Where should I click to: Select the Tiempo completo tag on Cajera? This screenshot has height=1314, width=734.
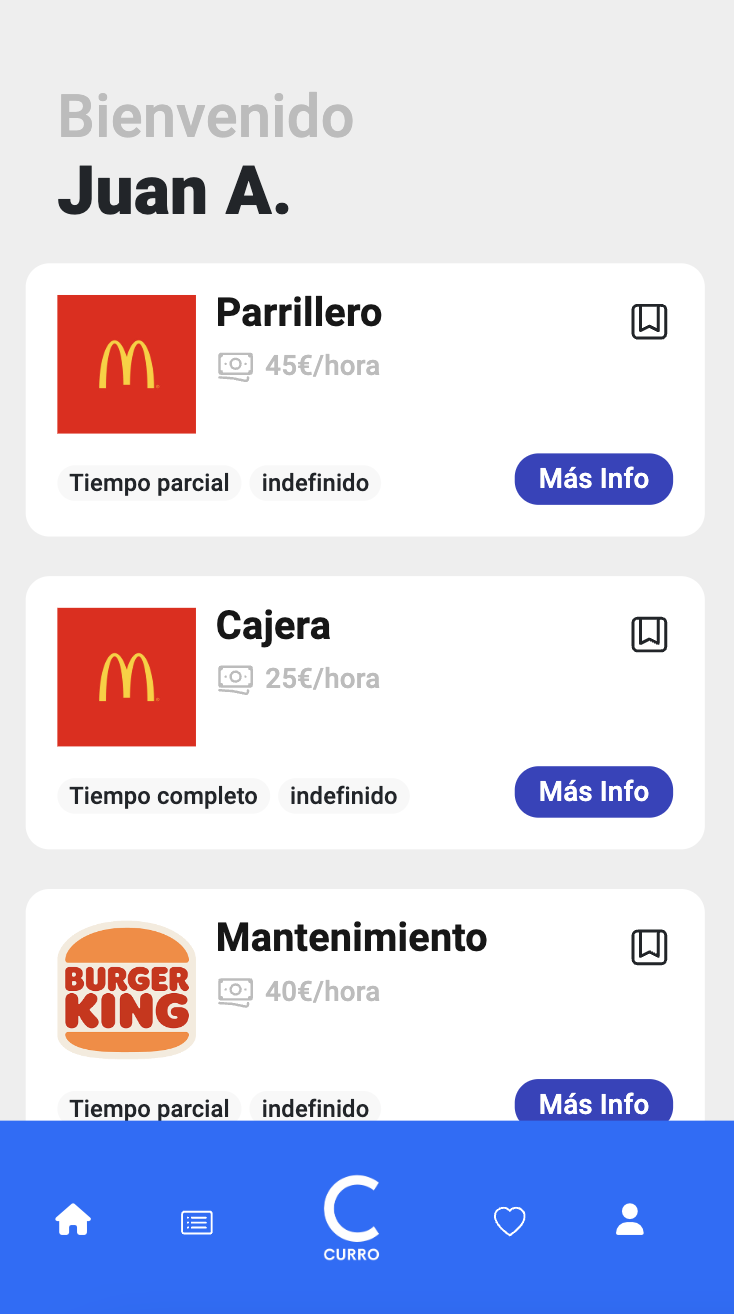[163, 795]
